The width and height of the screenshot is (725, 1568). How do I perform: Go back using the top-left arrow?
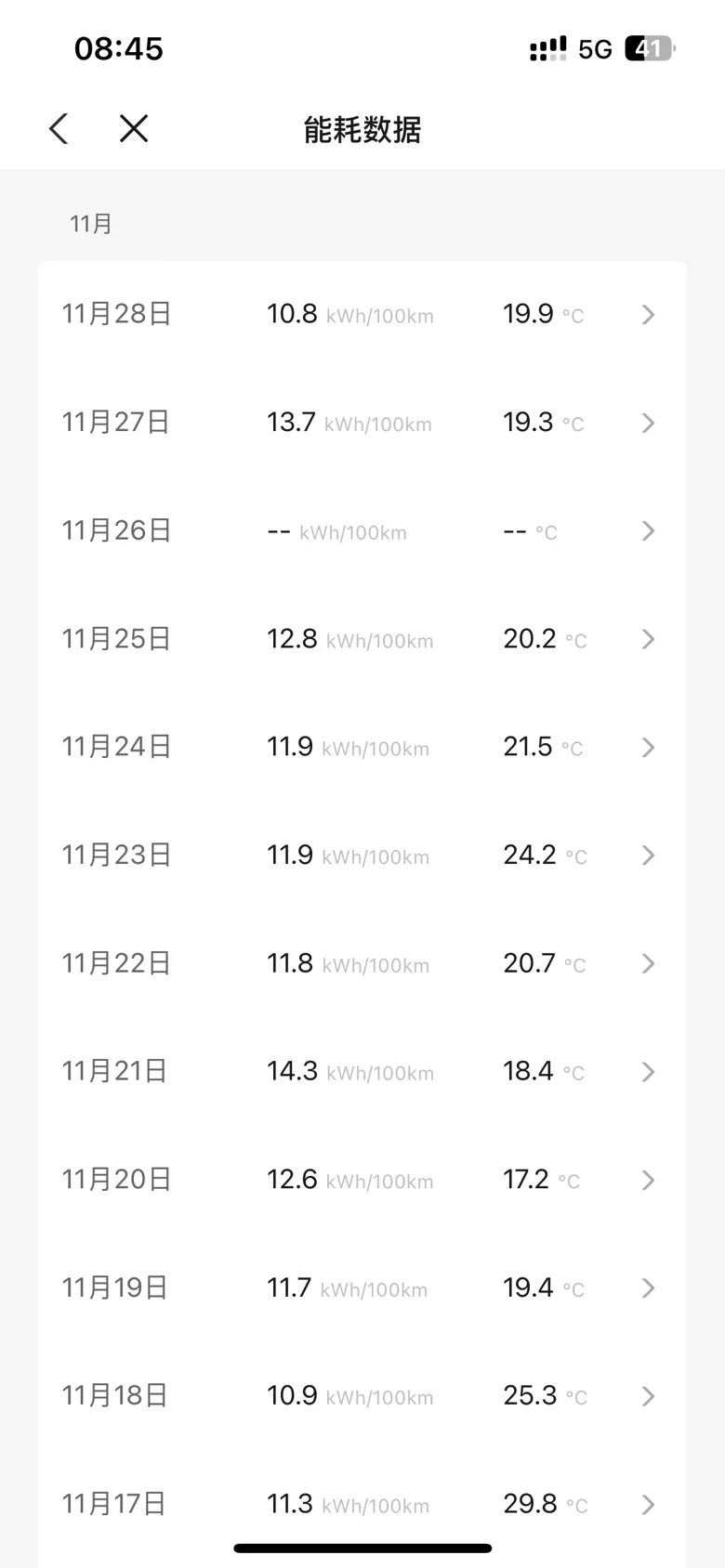click(x=59, y=129)
